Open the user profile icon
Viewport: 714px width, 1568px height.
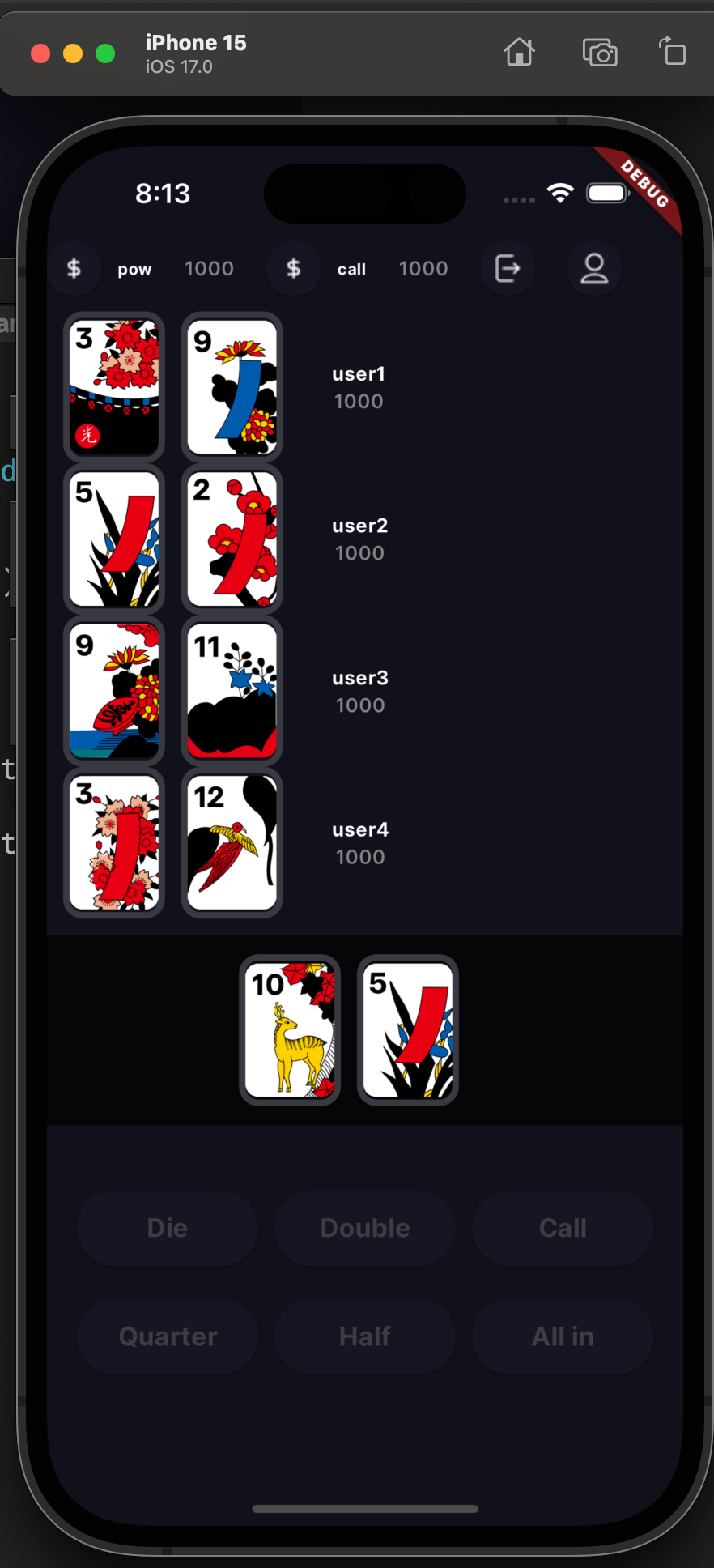[x=594, y=268]
